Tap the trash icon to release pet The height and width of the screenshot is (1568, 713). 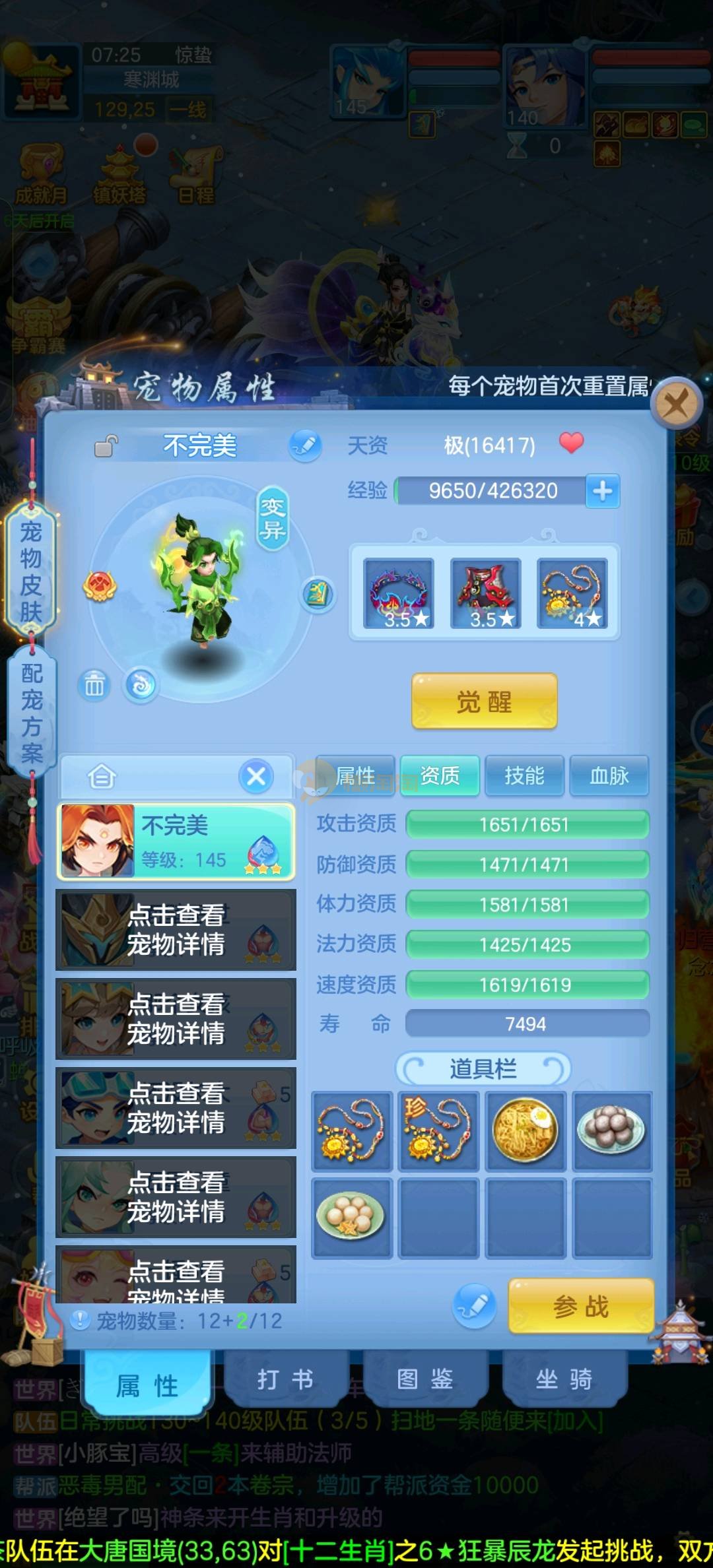coord(94,686)
